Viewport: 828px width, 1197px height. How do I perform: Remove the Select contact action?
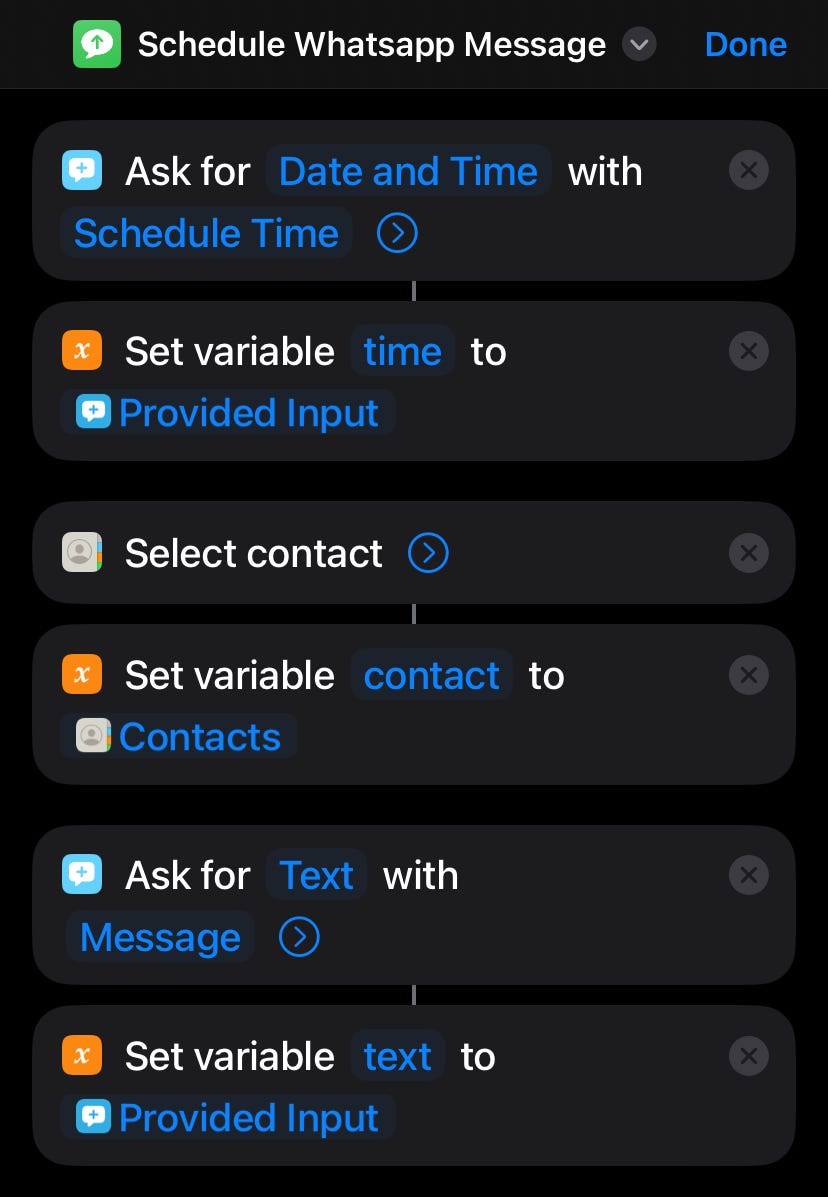coord(748,553)
